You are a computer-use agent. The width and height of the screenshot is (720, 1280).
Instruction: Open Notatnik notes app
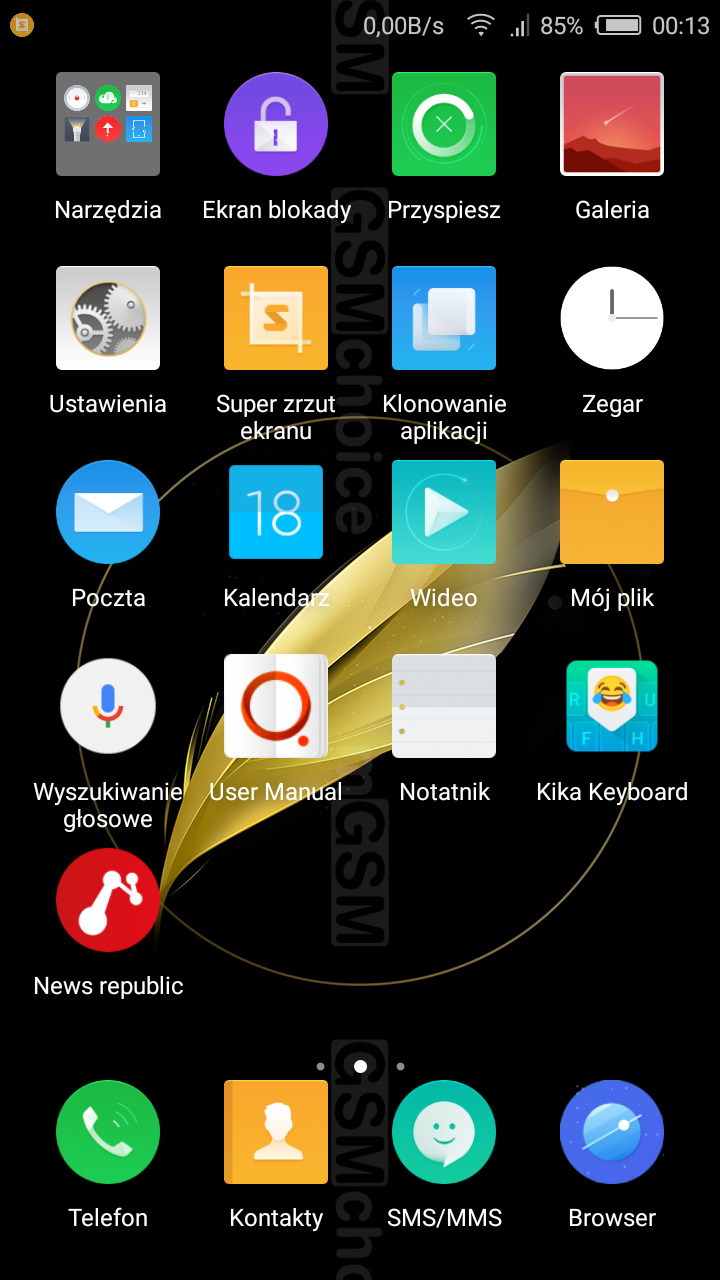[444, 706]
